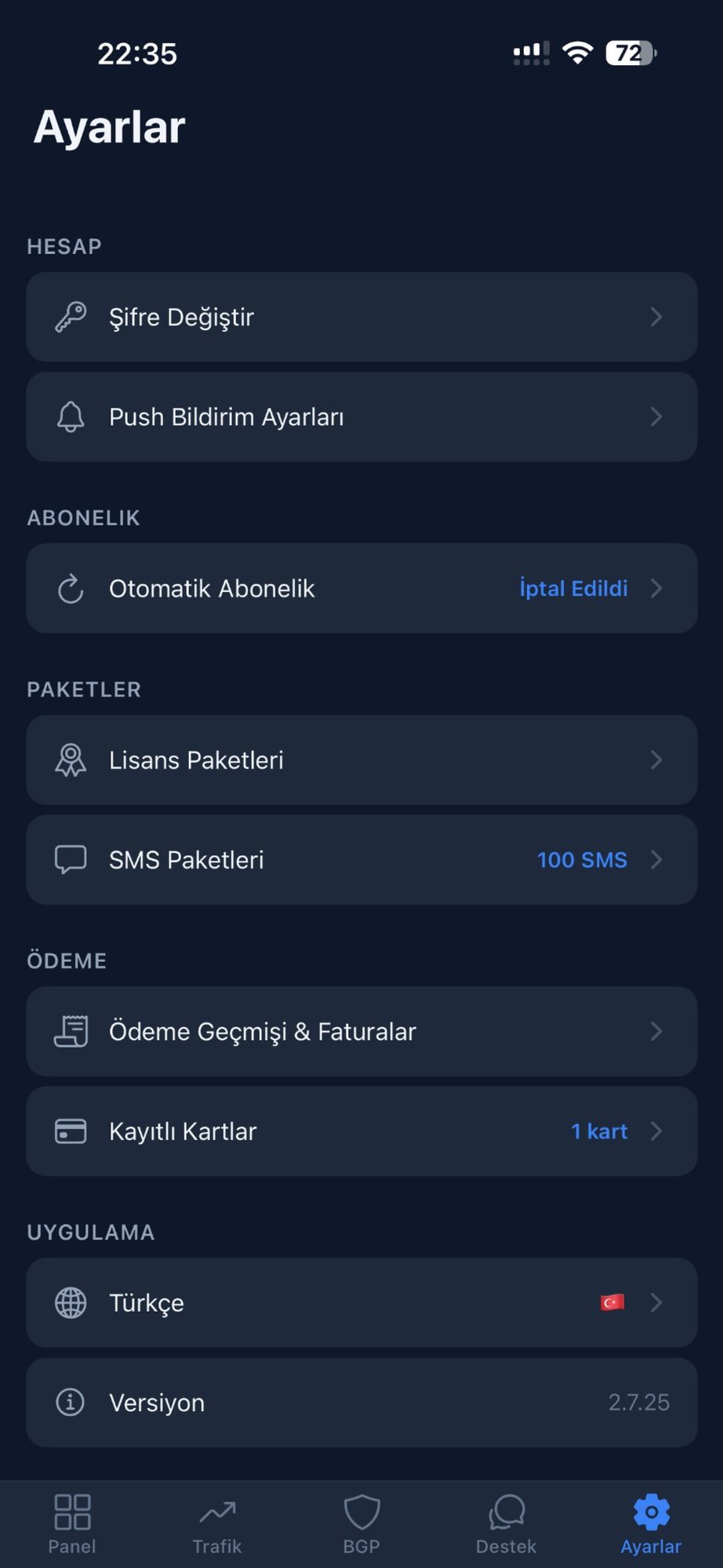Open SMS Paketleri via its chevron
Image resolution: width=723 pixels, height=1568 pixels.
(x=657, y=859)
